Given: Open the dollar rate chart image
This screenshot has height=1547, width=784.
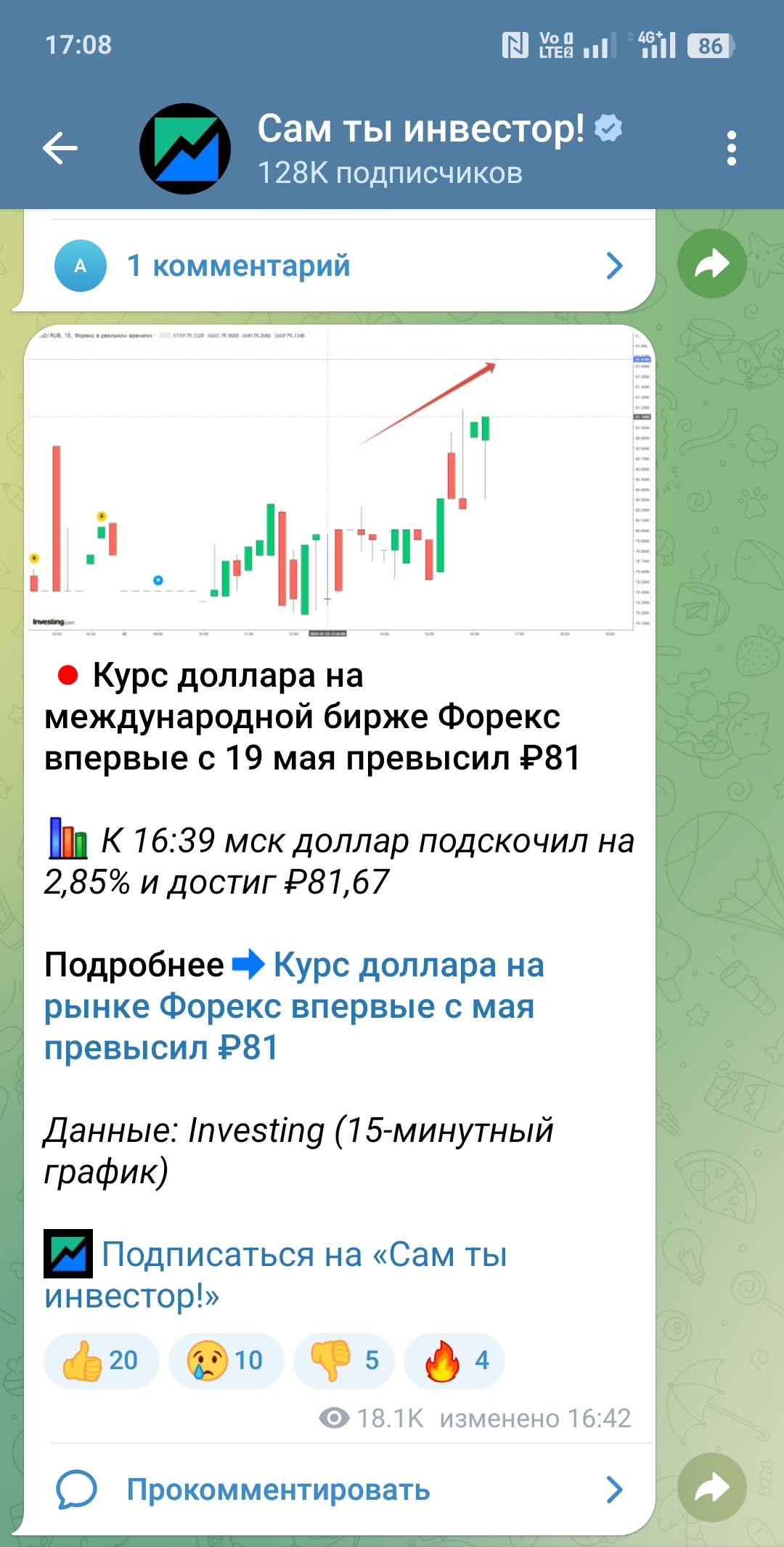Looking at the screenshot, I should click(x=340, y=481).
